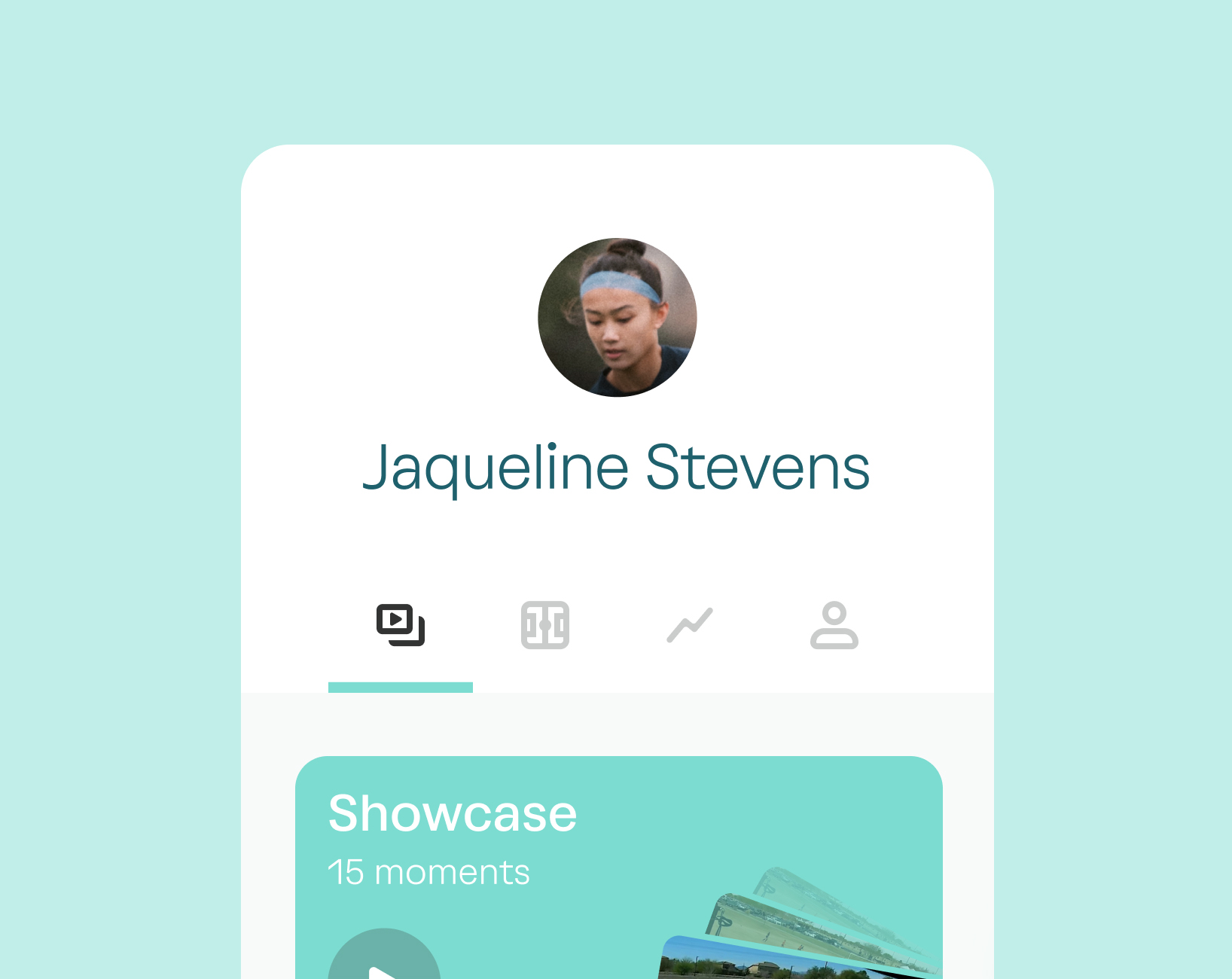Open the player profile info tab
This screenshot has width=1232, height=979.
pos(834,625)
